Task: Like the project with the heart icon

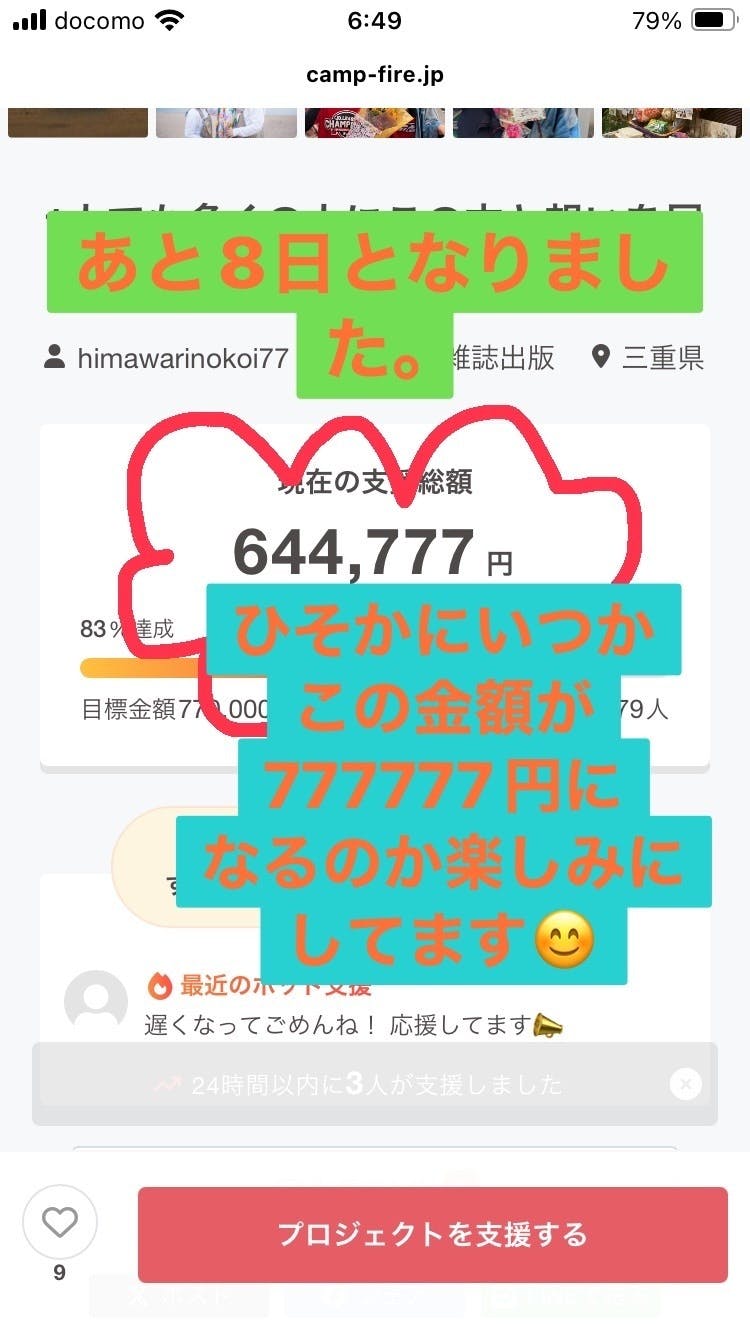Action: [x=60, y=1222]
